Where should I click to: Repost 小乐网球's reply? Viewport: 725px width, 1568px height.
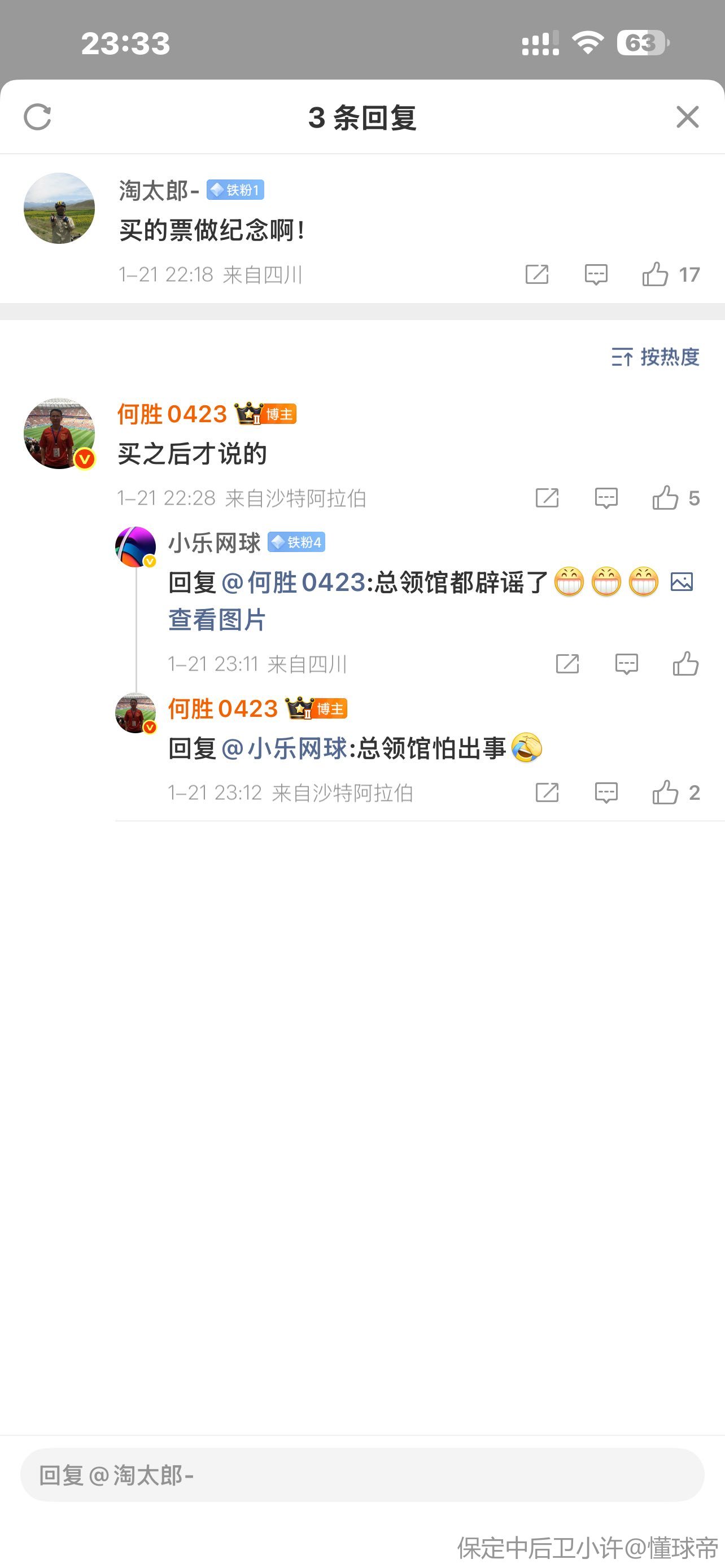[567, 663]
